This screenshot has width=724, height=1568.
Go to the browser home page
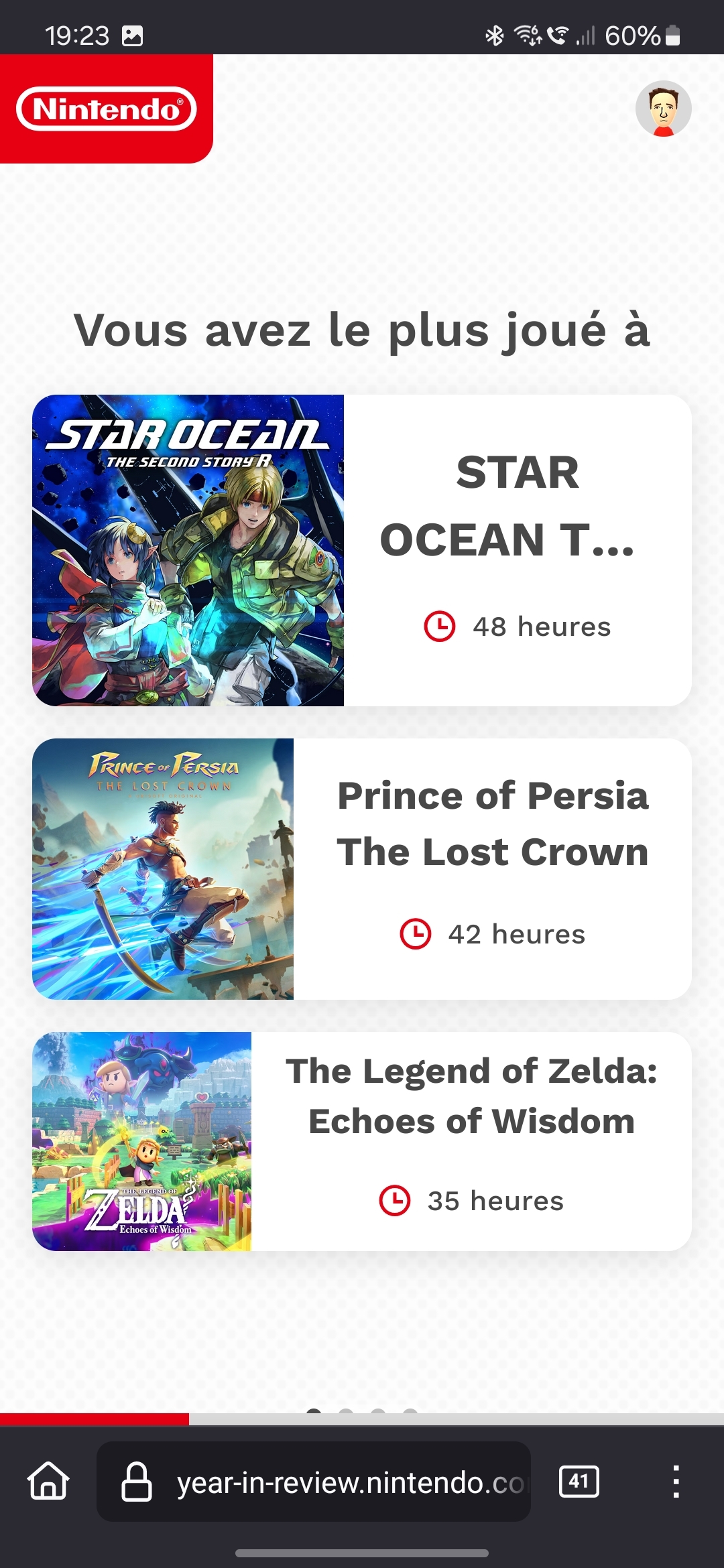pos(48,1481)
